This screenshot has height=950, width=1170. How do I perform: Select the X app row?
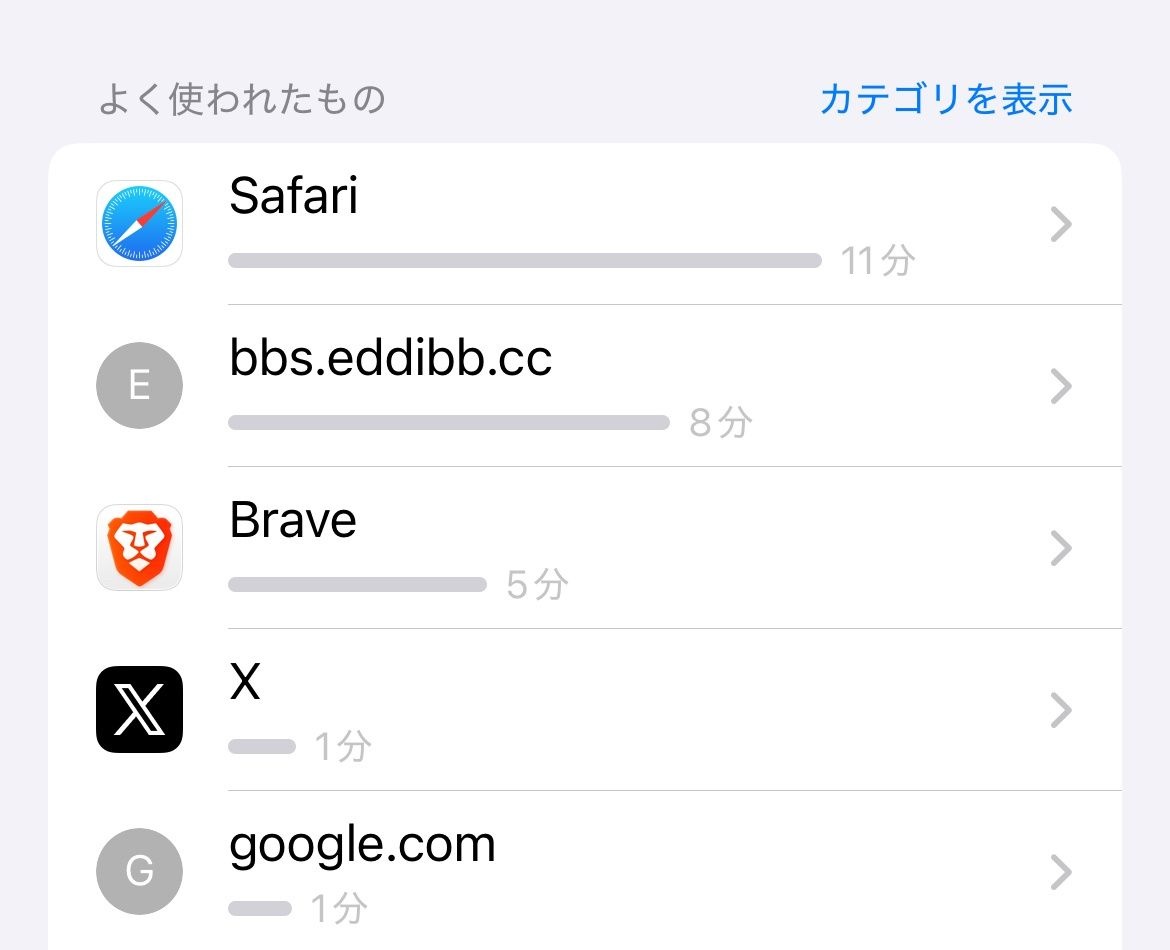click(600, 710)
